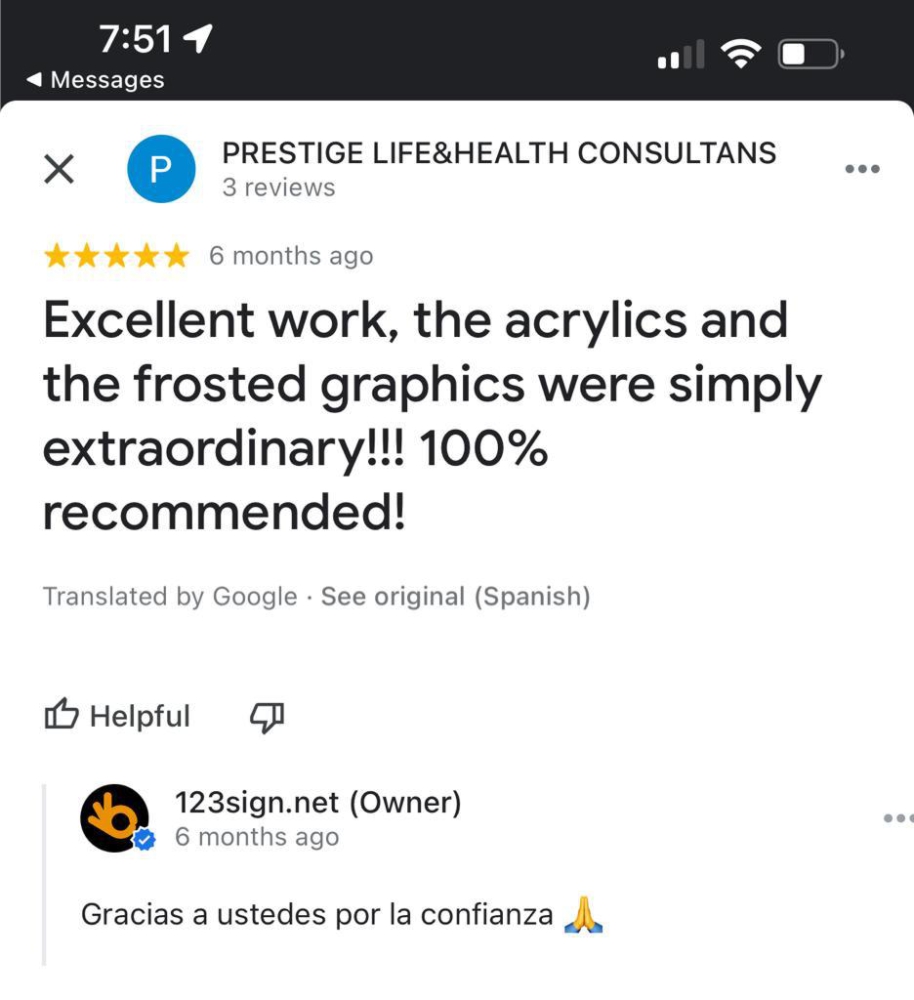Image resolution: width=914 pixels, height=1000 pixels.
Task: View the original Spanish review text
Action: pos(455,597)
